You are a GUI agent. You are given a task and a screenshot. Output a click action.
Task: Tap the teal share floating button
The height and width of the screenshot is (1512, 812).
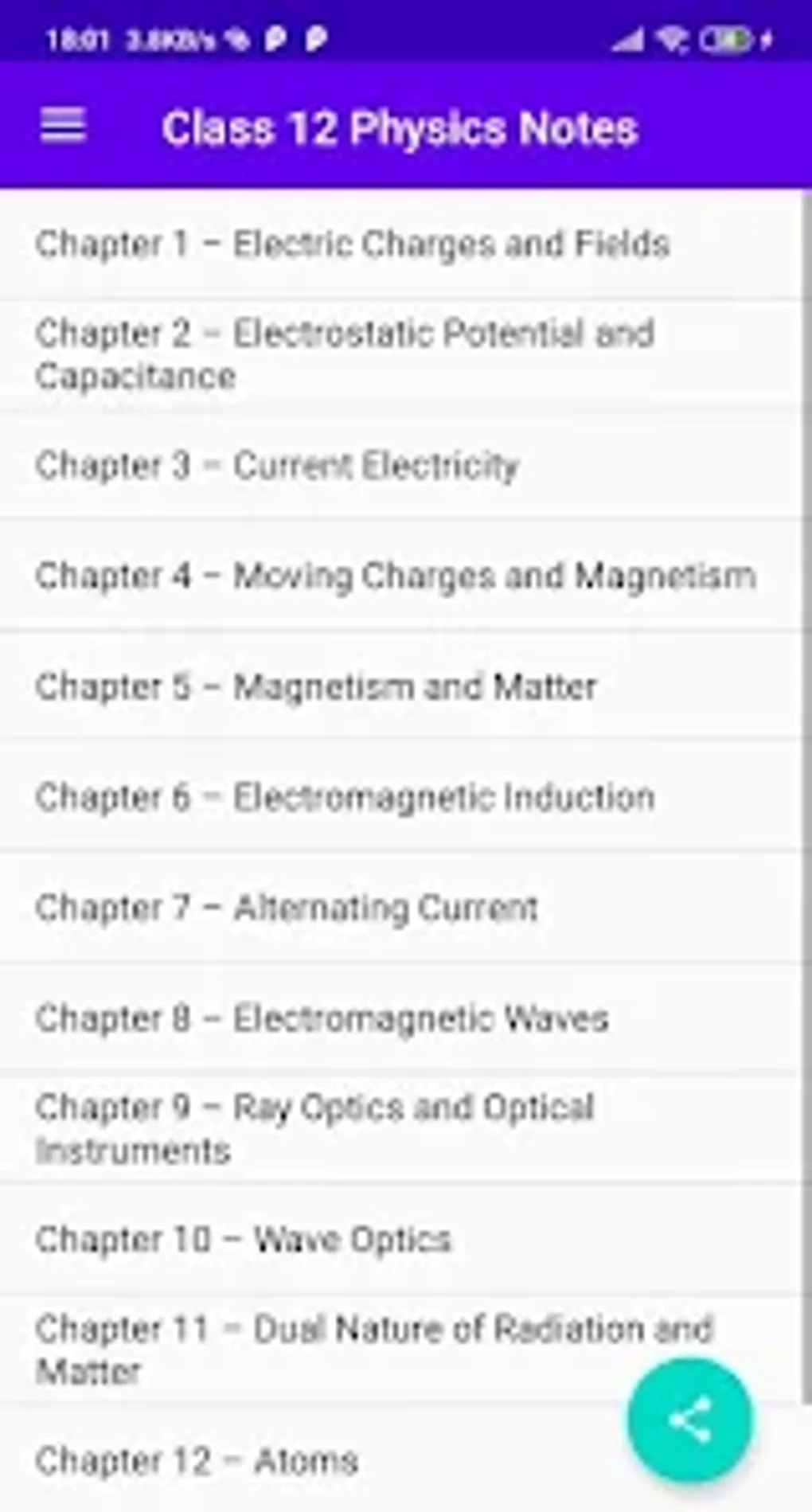691,1417
